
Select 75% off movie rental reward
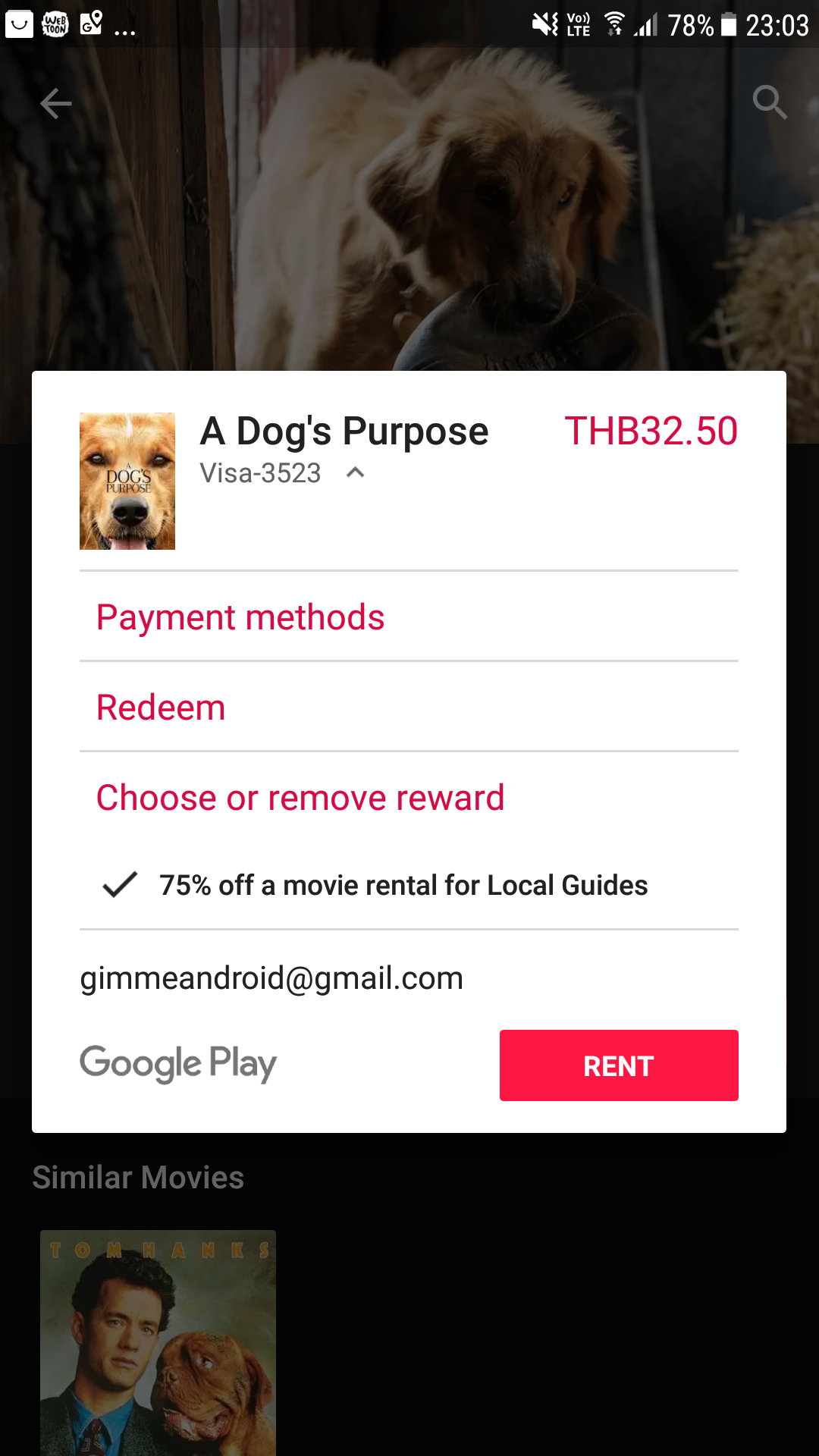pyautogui.click(x=402, y=885)
